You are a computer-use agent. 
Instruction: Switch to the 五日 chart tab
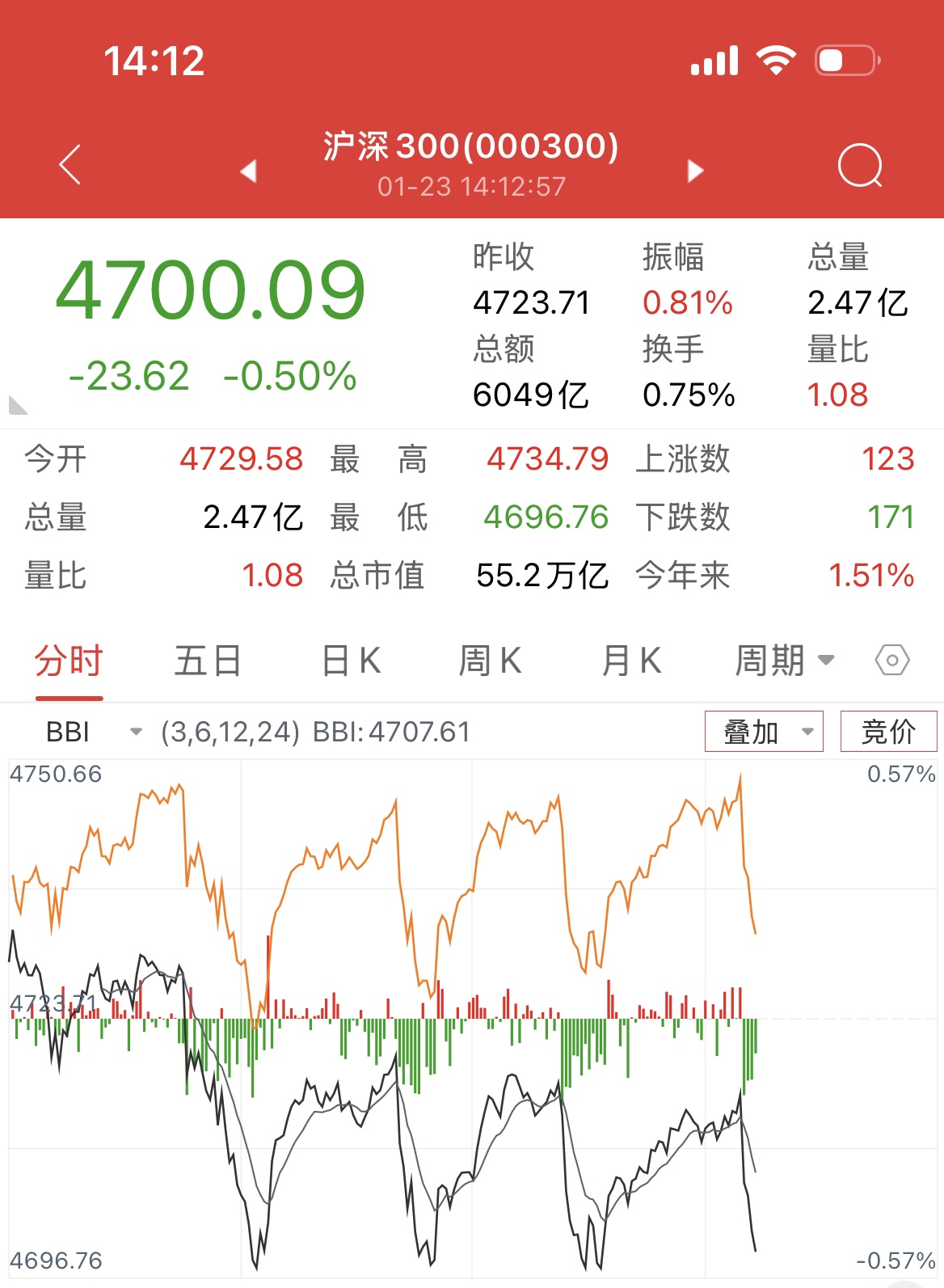(208, 661)
